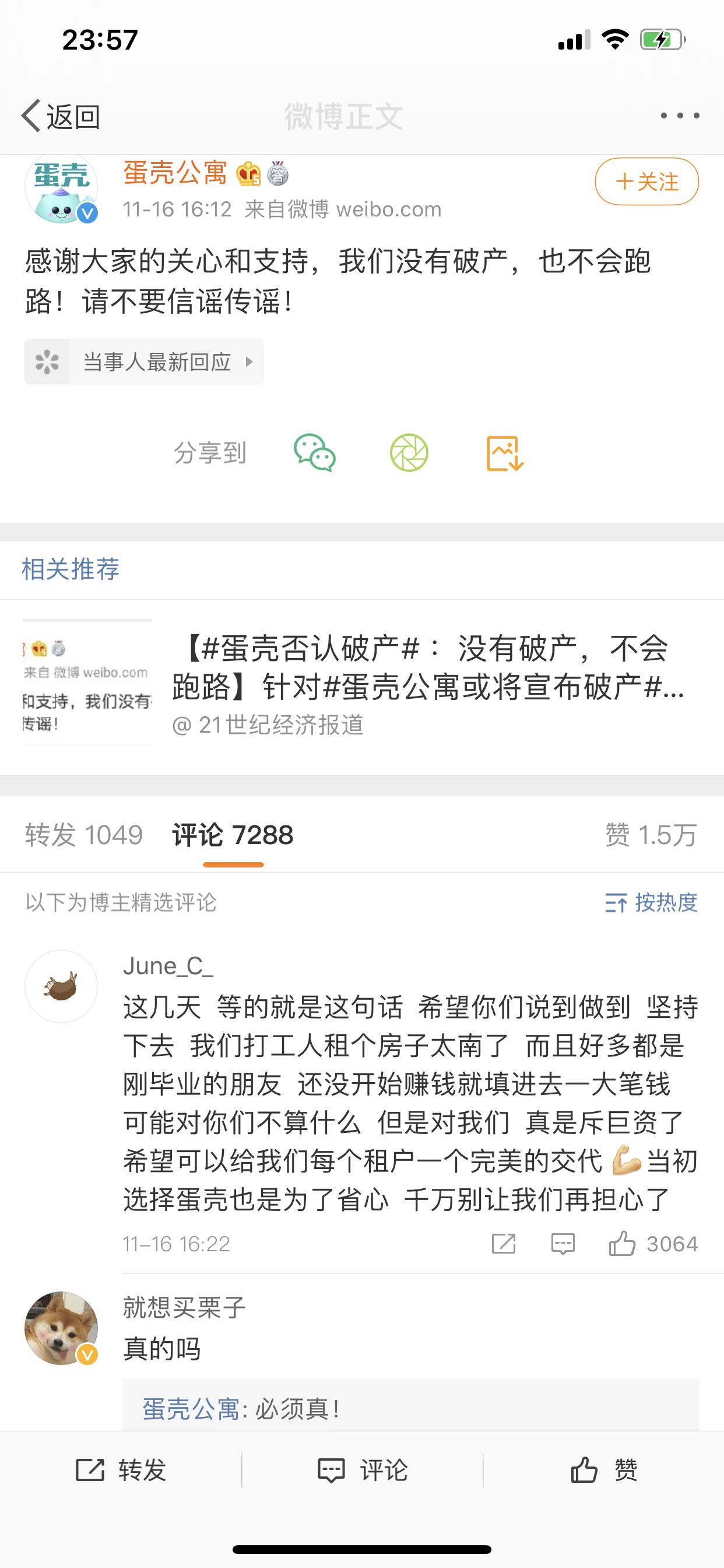The width and height of the screenshot is (724, 1568).
Task: Tap 转发 in the bottom bar
Action: click(121, 1470)
